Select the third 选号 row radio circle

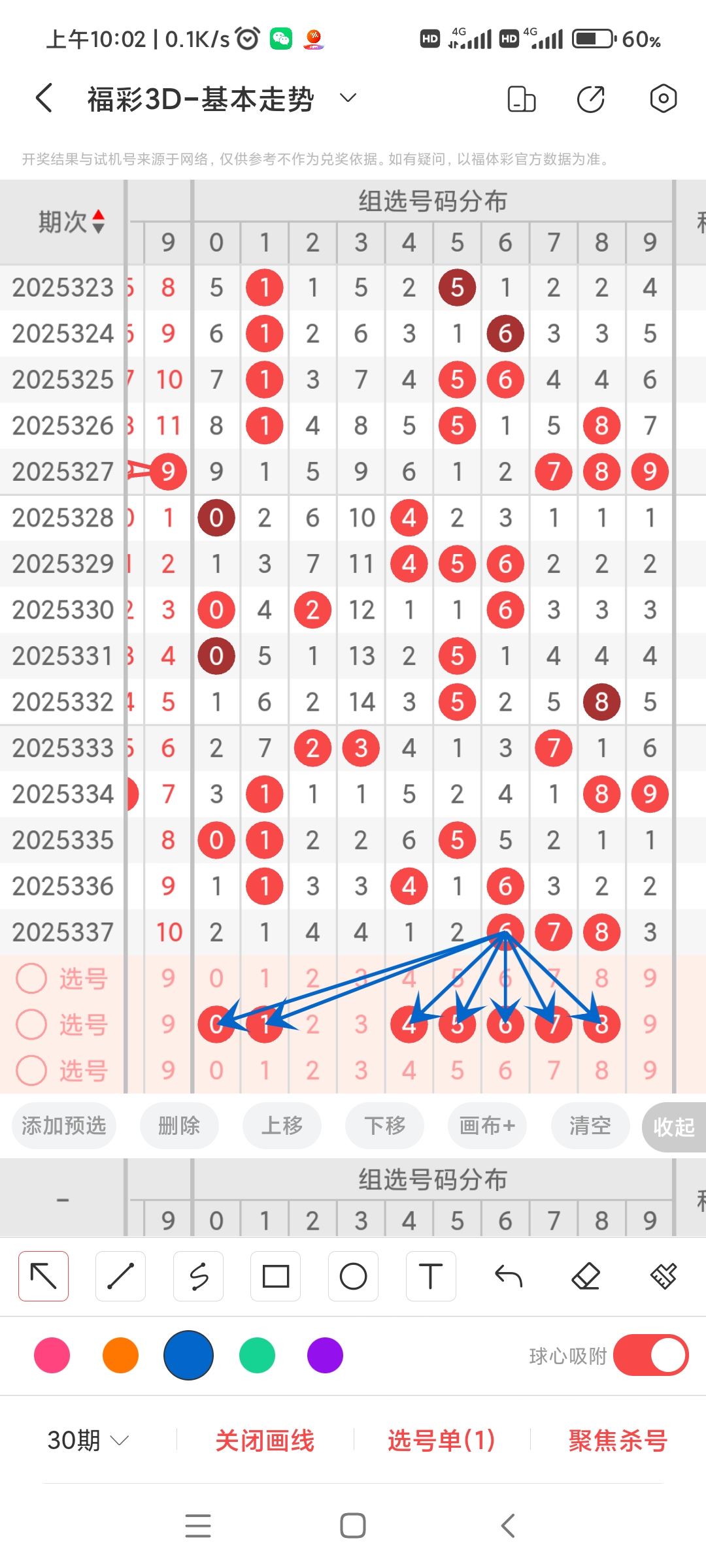(x=31, y=1070)
